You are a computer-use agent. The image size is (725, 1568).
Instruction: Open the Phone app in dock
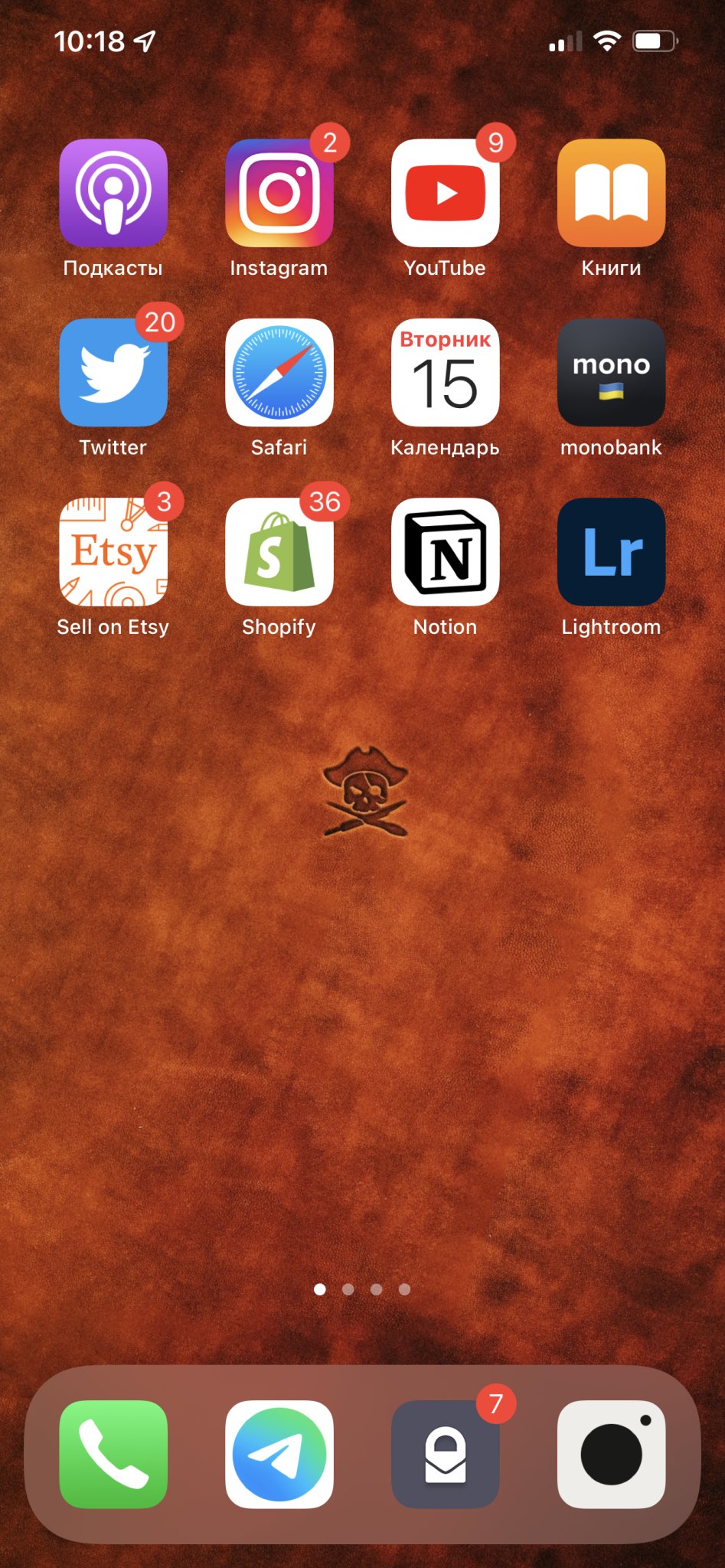(x=113, y=1454)
